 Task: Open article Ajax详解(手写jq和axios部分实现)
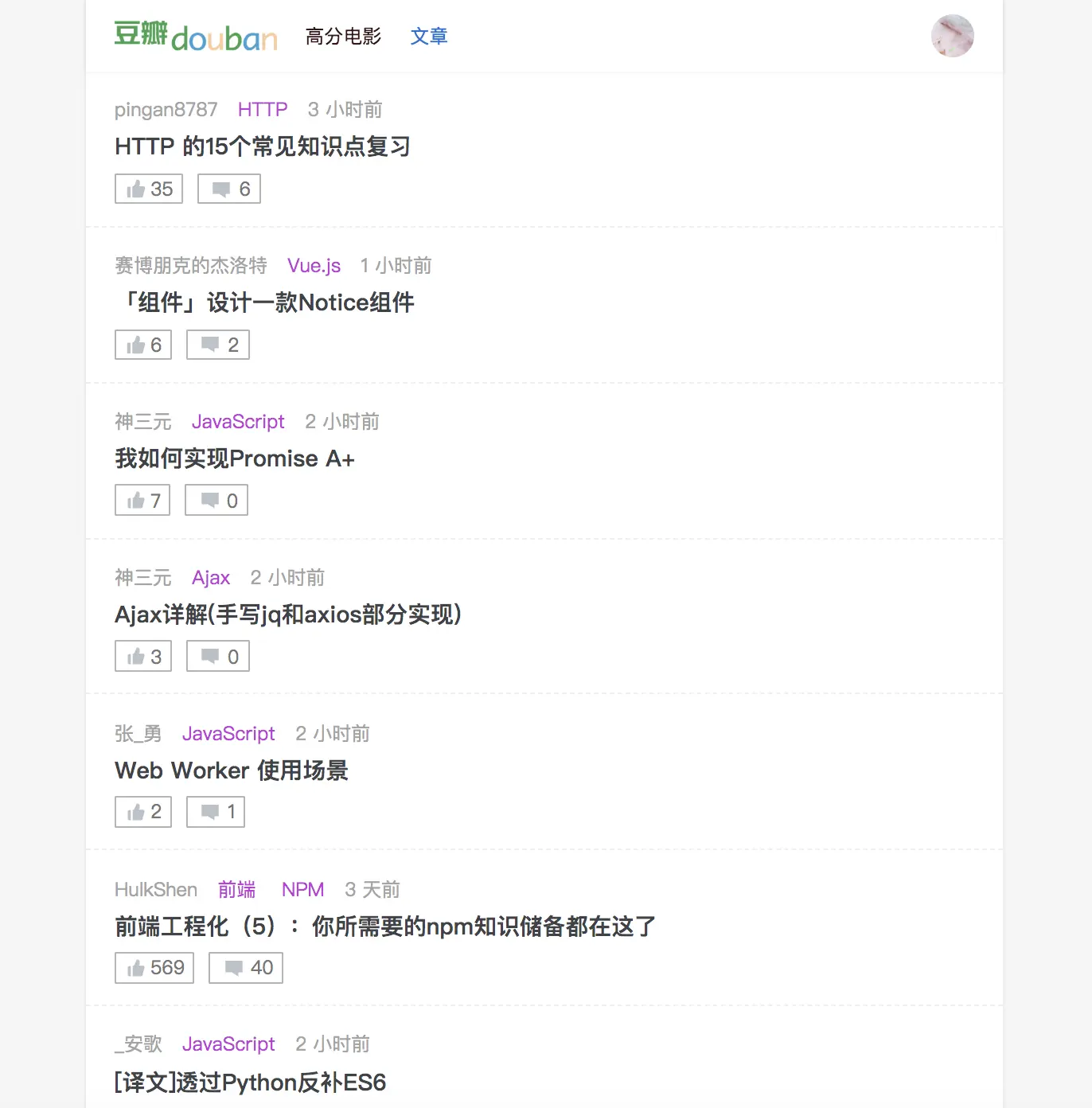coord(288,614)
